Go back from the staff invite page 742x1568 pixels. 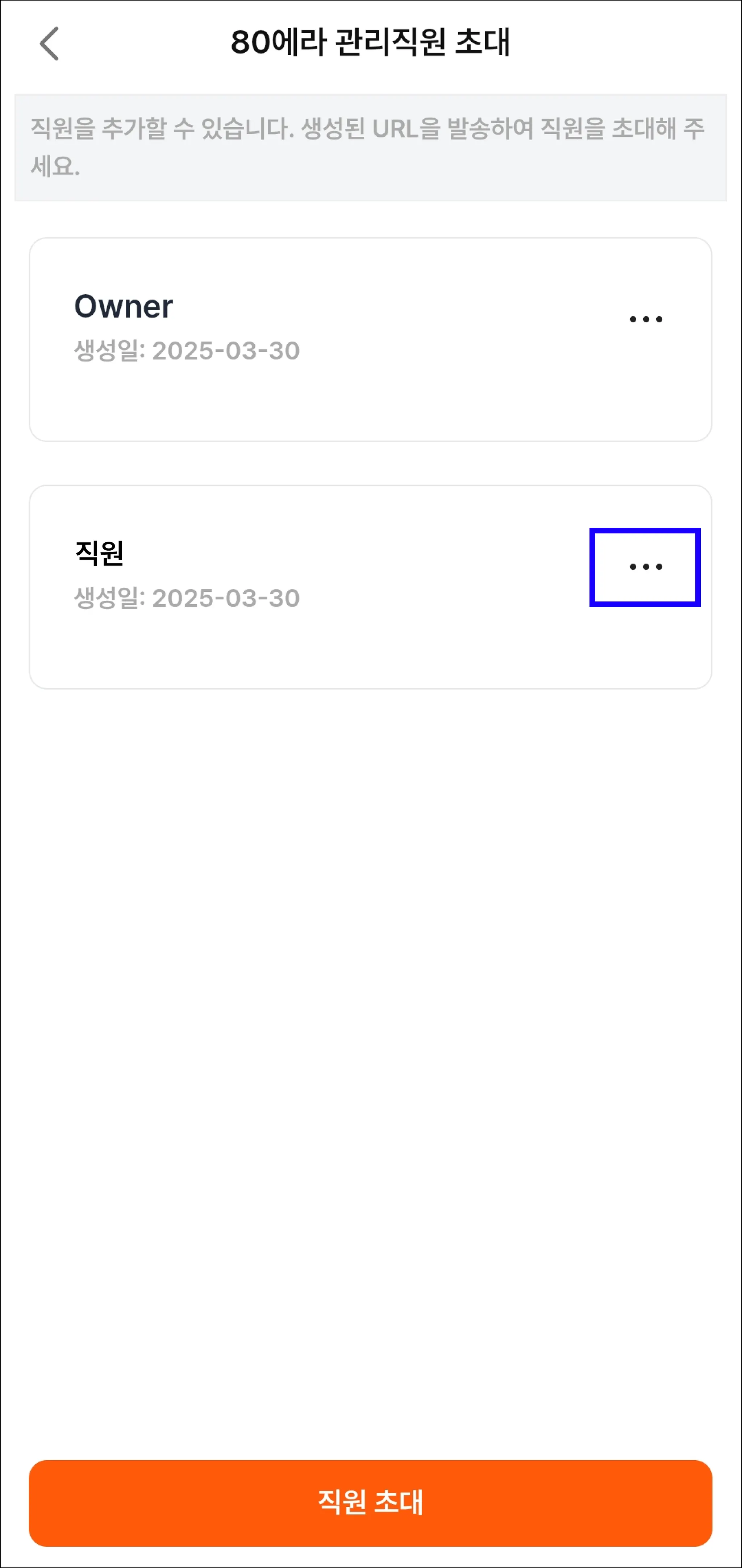coord(49,44)
